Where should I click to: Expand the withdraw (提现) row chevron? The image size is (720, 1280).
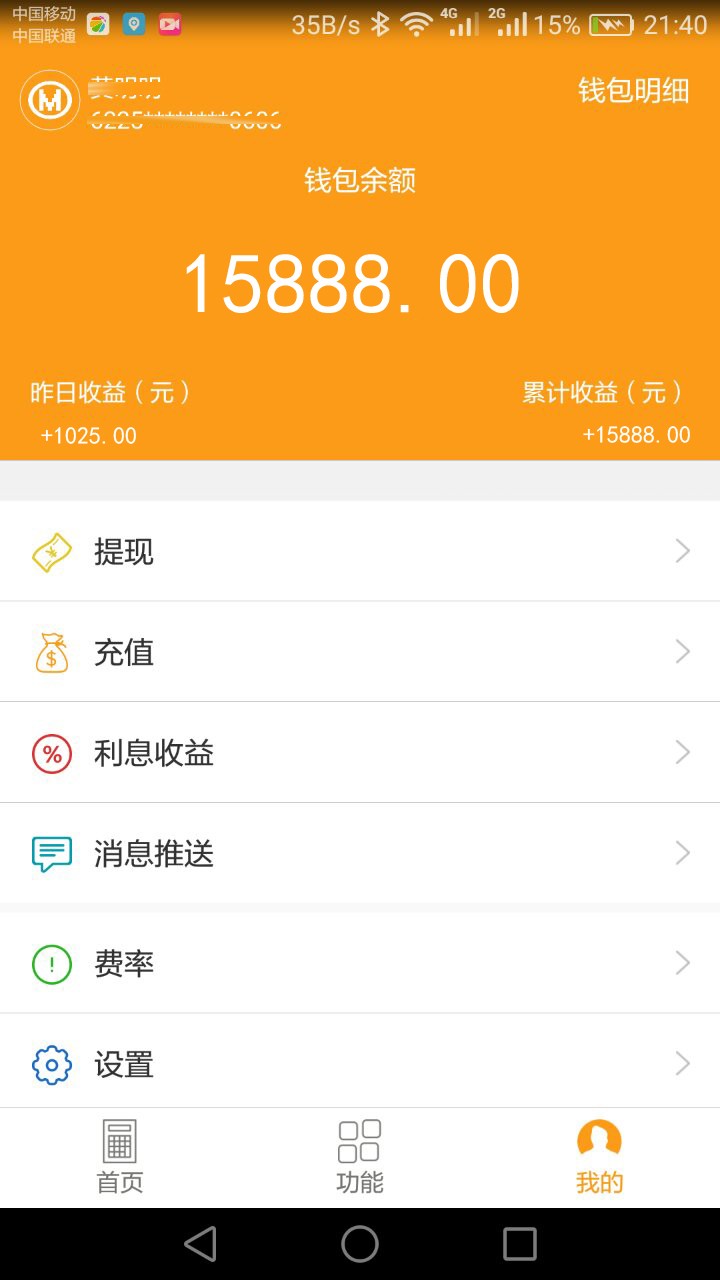tap(681, 551)
